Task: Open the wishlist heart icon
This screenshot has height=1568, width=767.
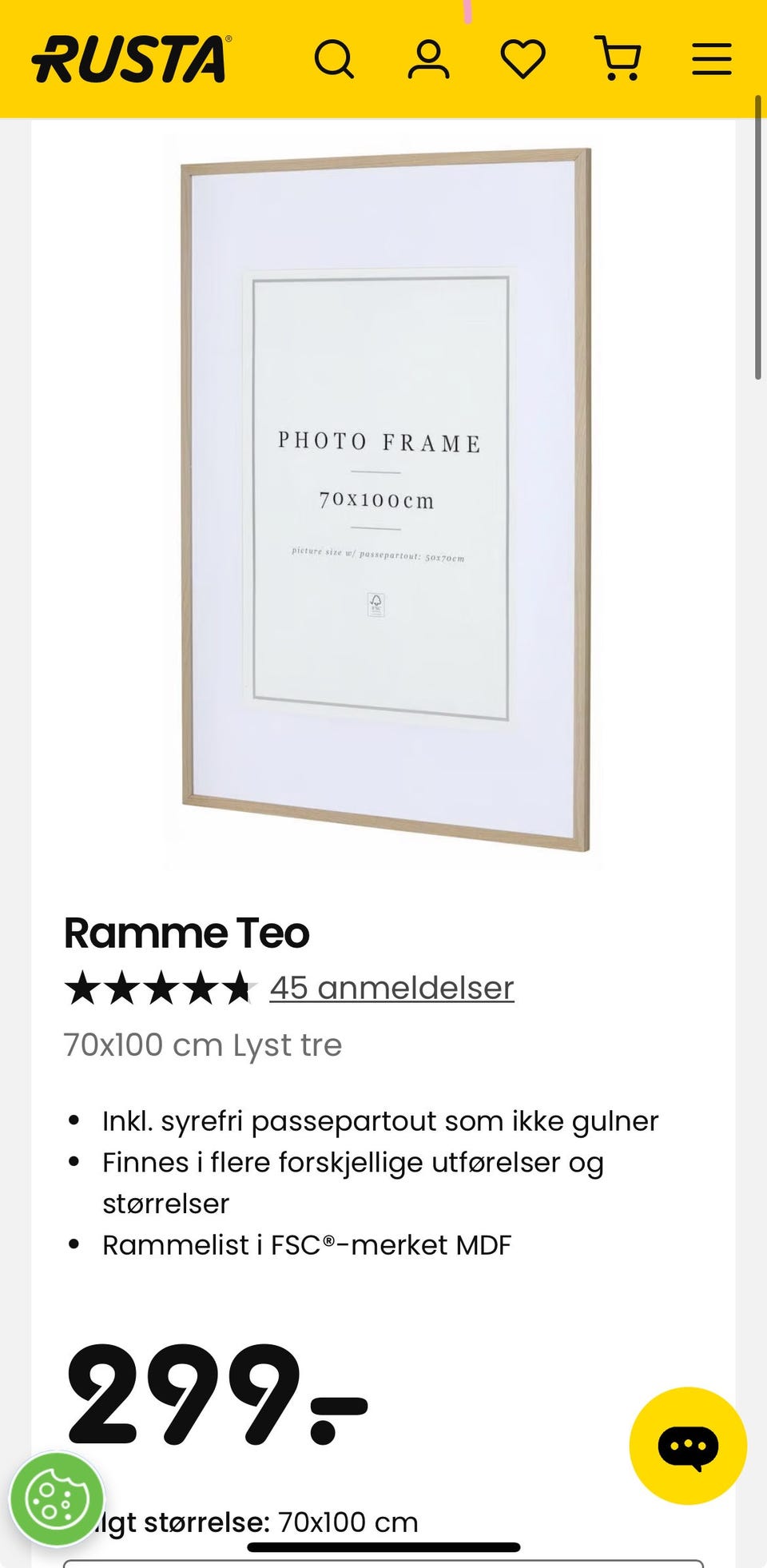Action: (523, 58)
